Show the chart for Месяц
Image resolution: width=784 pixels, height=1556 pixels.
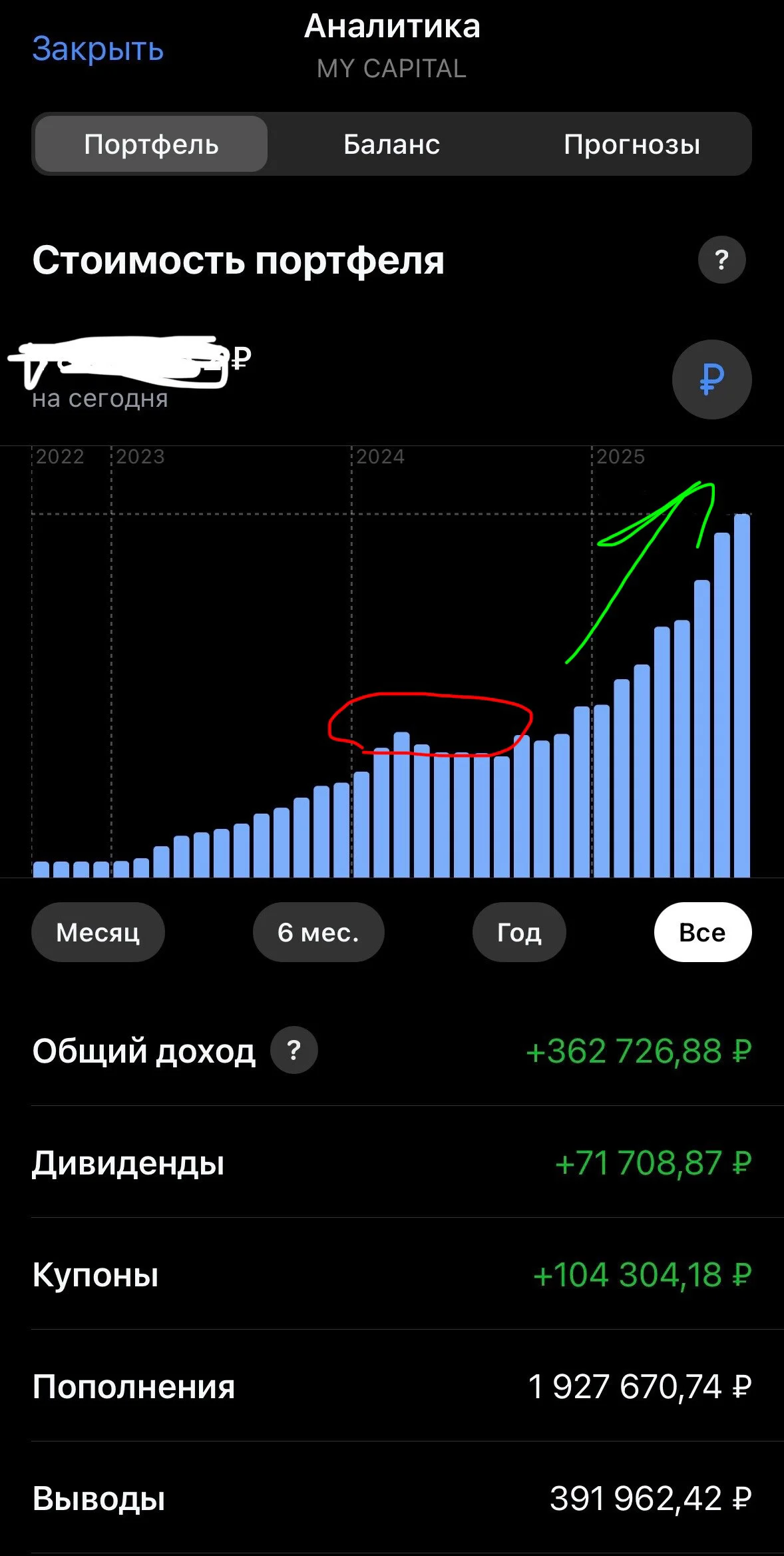pos(98,931)
